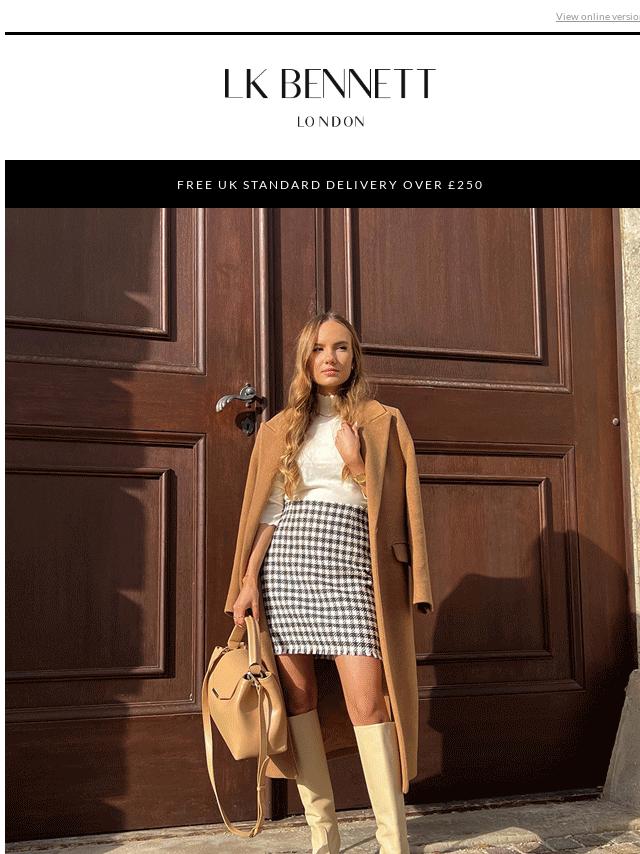Open the View online version link
This screenshot has height=854, width=640.
tap(597, 17)
